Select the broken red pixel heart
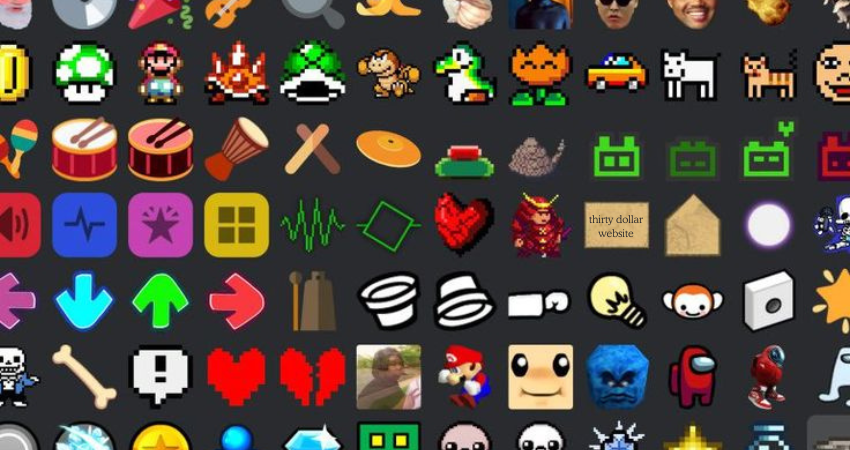 (312, 376)
